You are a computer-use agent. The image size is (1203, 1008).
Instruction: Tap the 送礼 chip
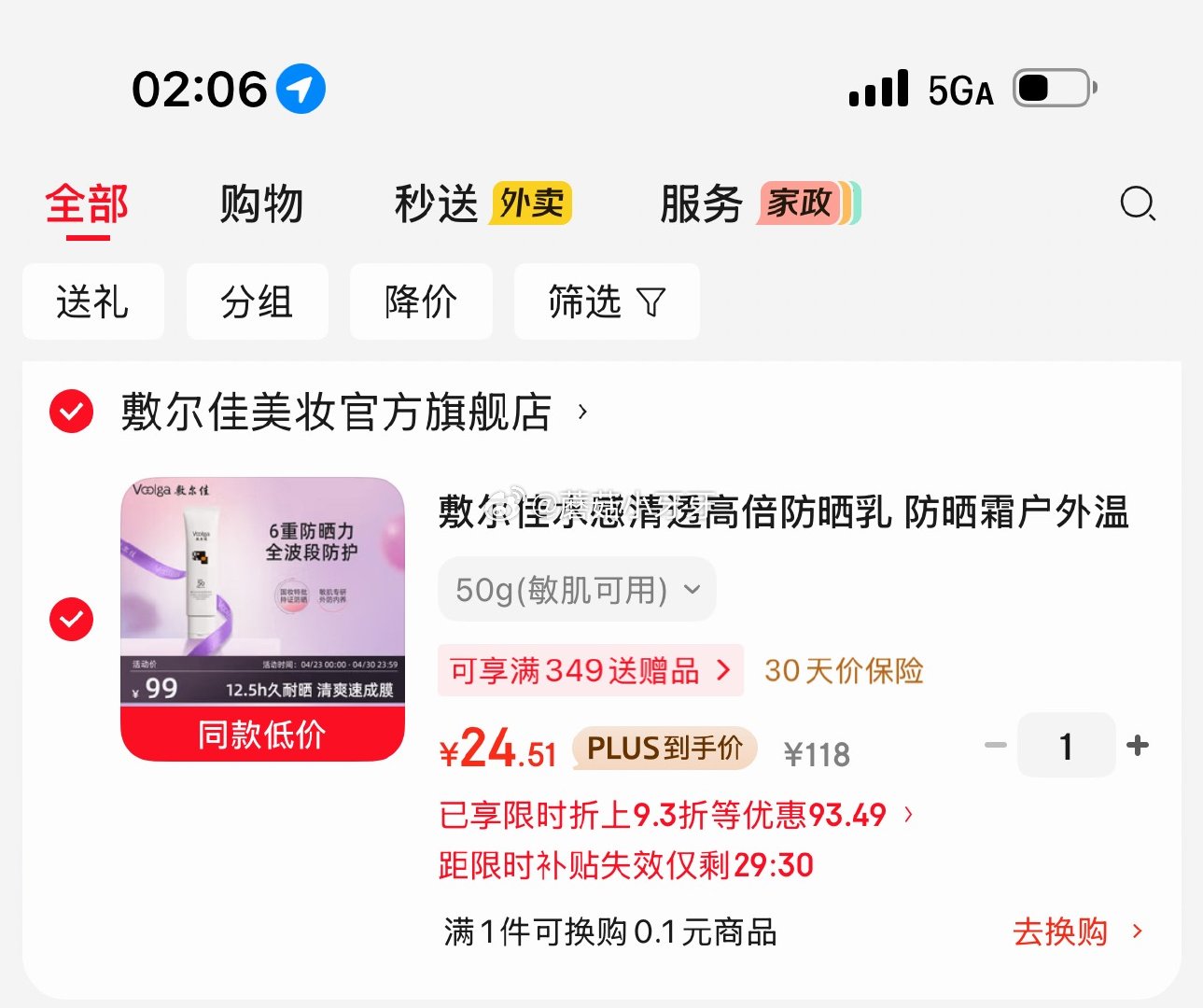[93, 301]
